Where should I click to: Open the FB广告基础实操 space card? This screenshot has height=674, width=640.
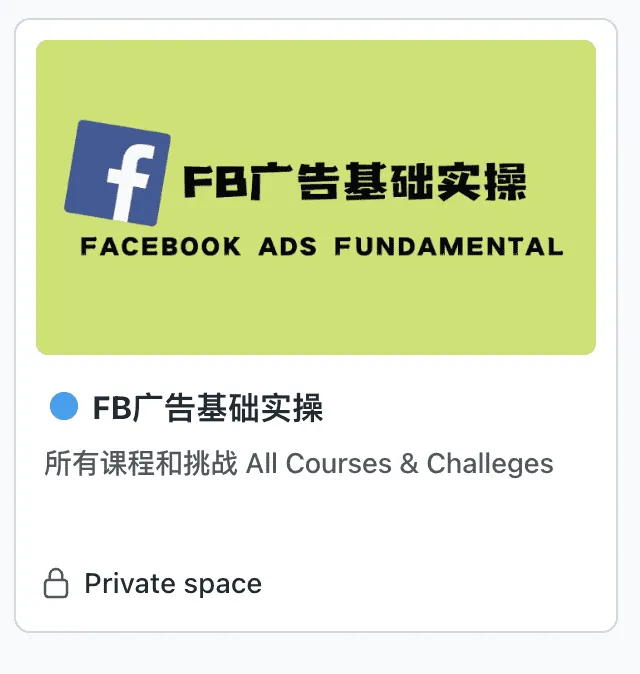point(208,408)
